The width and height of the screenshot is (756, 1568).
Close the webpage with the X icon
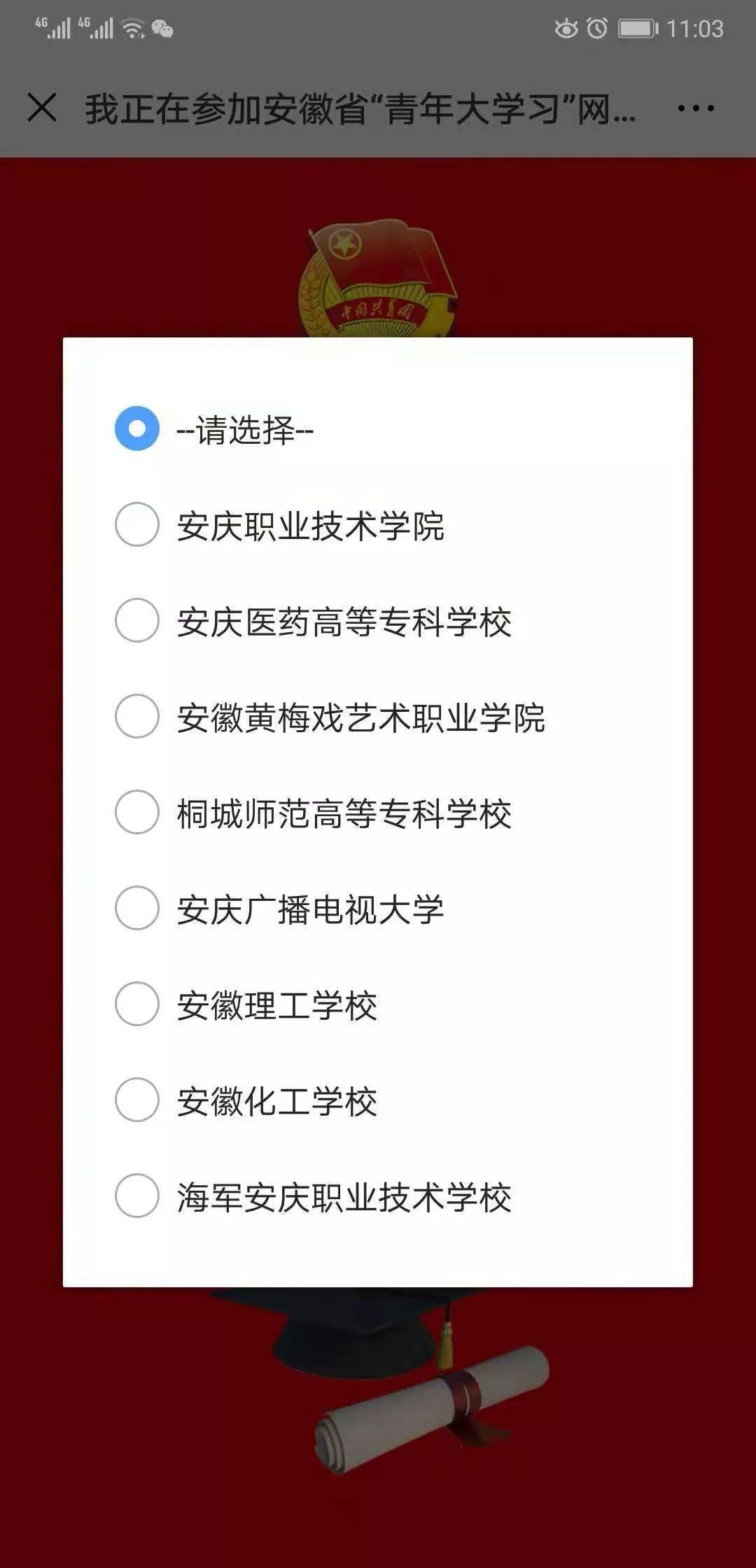pyautogui.click(x=42, y=108)
